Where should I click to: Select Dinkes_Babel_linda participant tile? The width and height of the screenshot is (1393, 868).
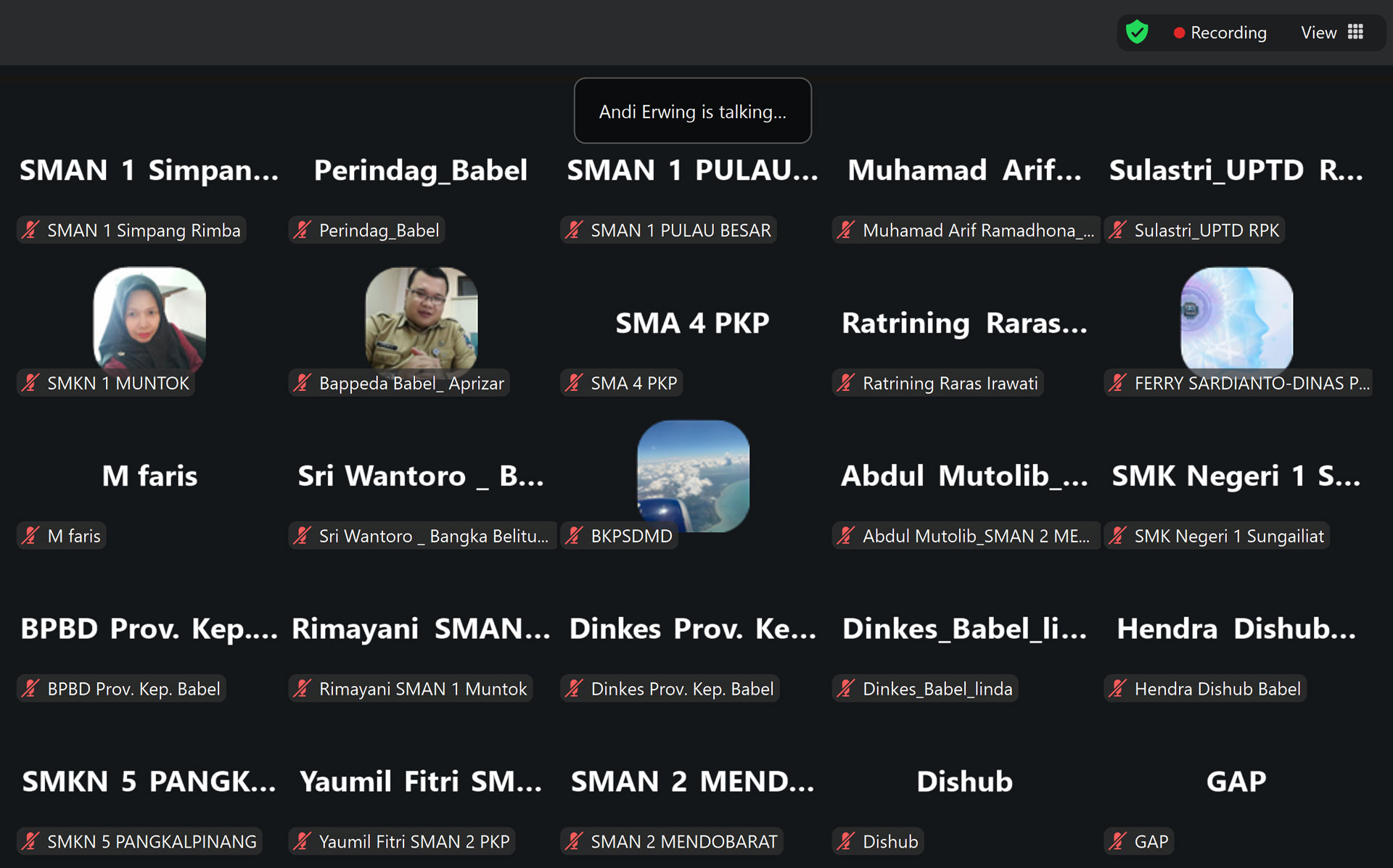964,629
